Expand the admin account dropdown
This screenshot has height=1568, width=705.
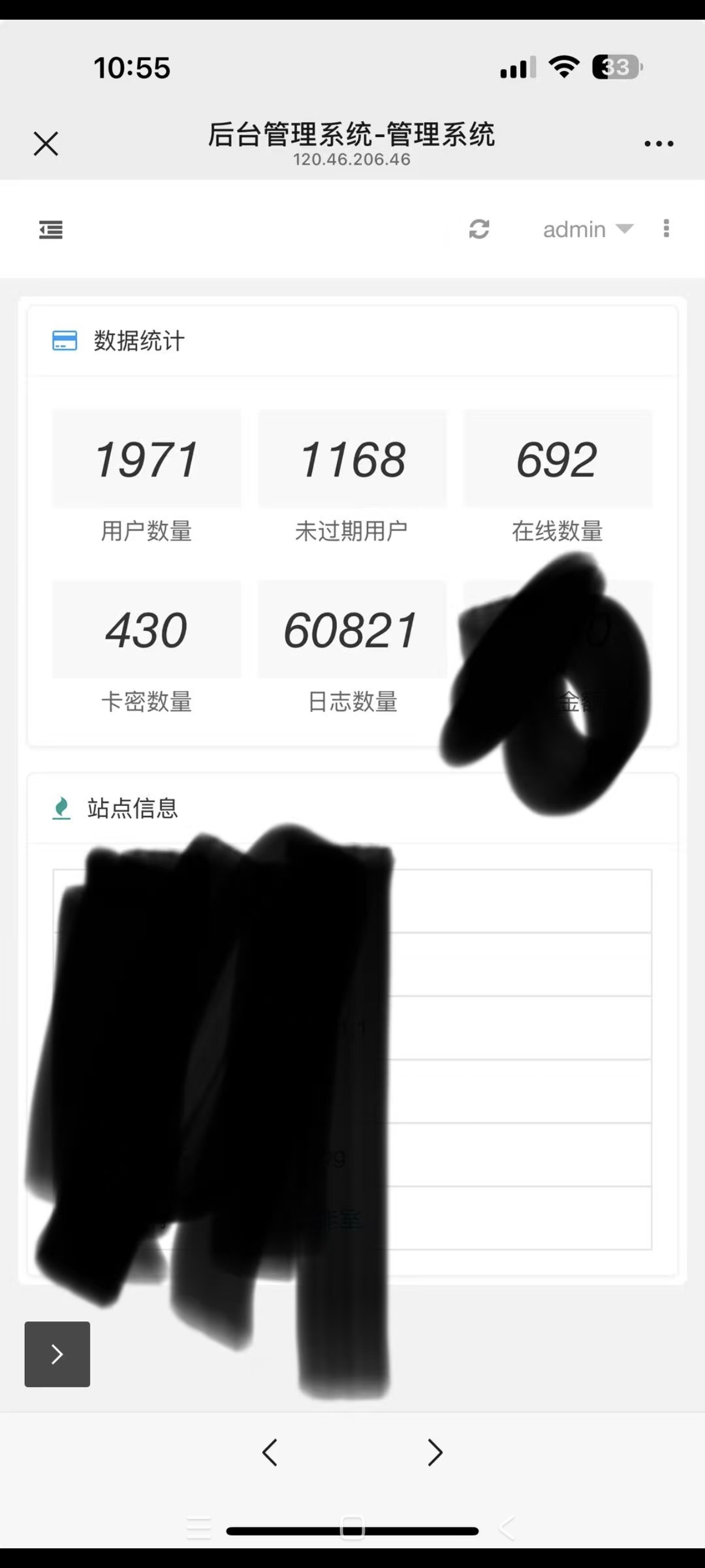588,230
